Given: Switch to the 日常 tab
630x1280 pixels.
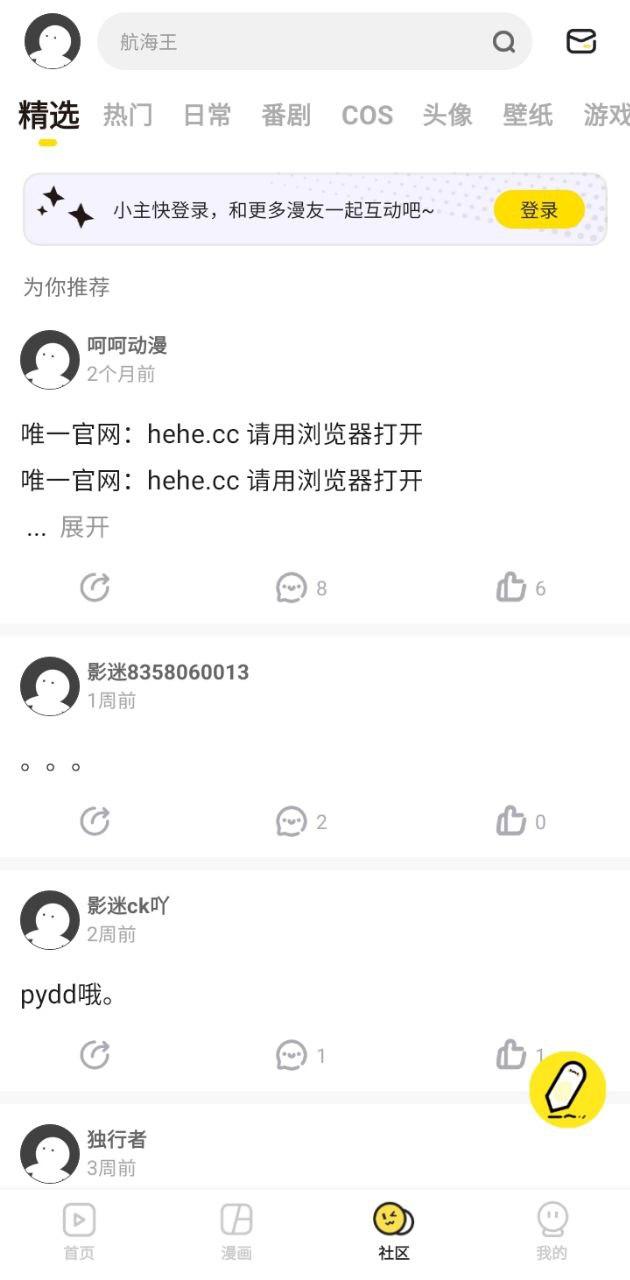Looking at the screenshot, I should 207,115.
